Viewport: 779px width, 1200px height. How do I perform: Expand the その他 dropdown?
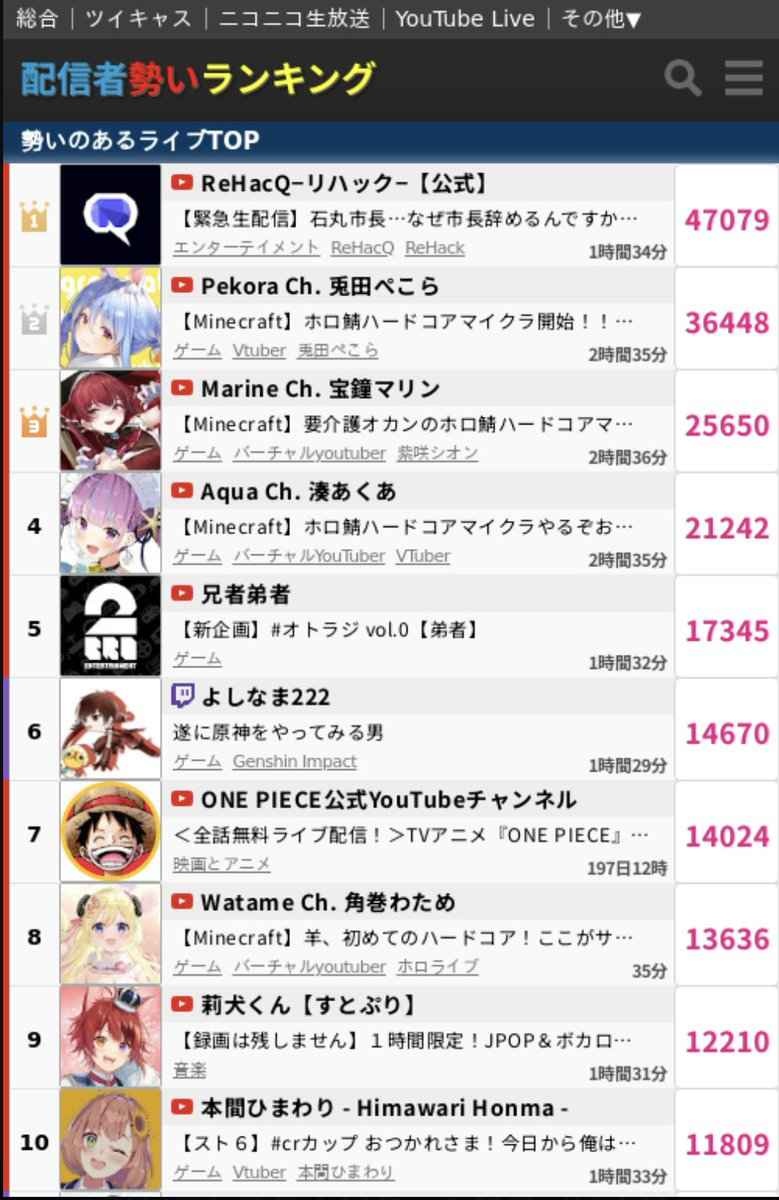(601, 18)
